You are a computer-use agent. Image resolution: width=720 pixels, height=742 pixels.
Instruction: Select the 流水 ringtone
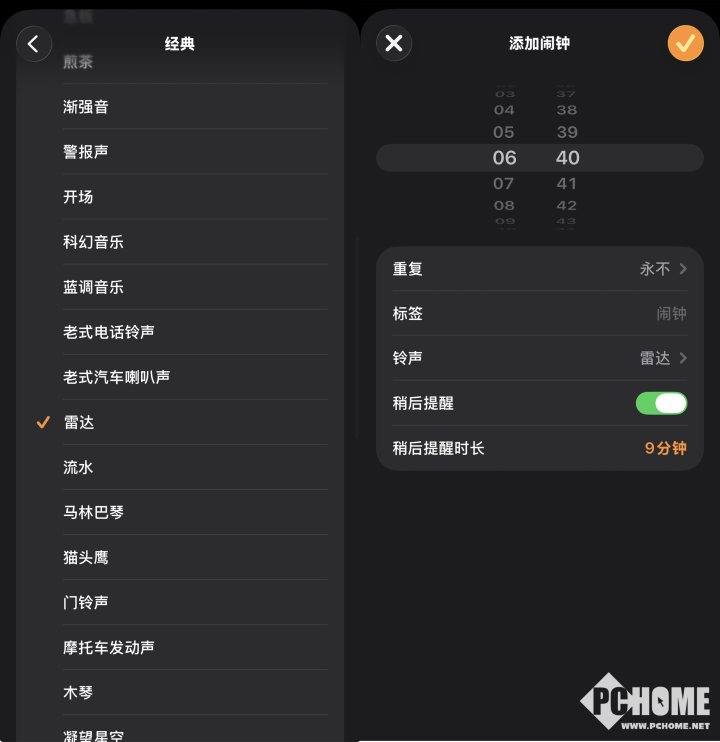tap(180, 467)
